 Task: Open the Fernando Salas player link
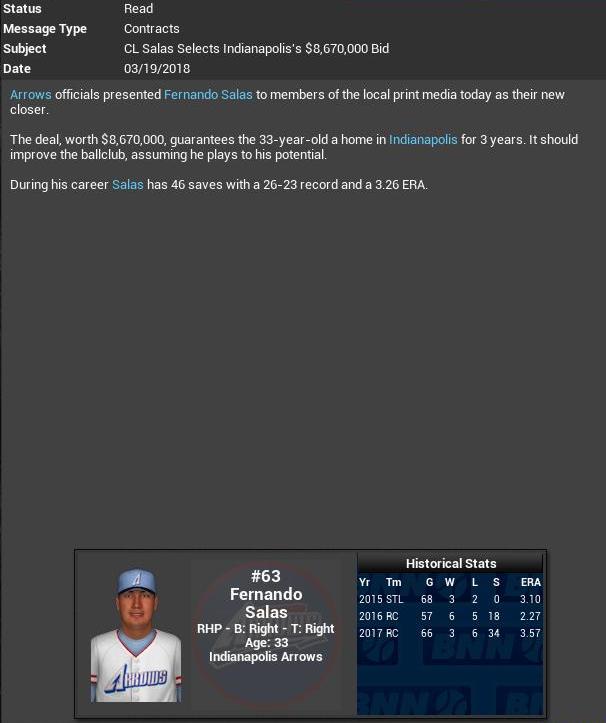(x=208, y=95)
